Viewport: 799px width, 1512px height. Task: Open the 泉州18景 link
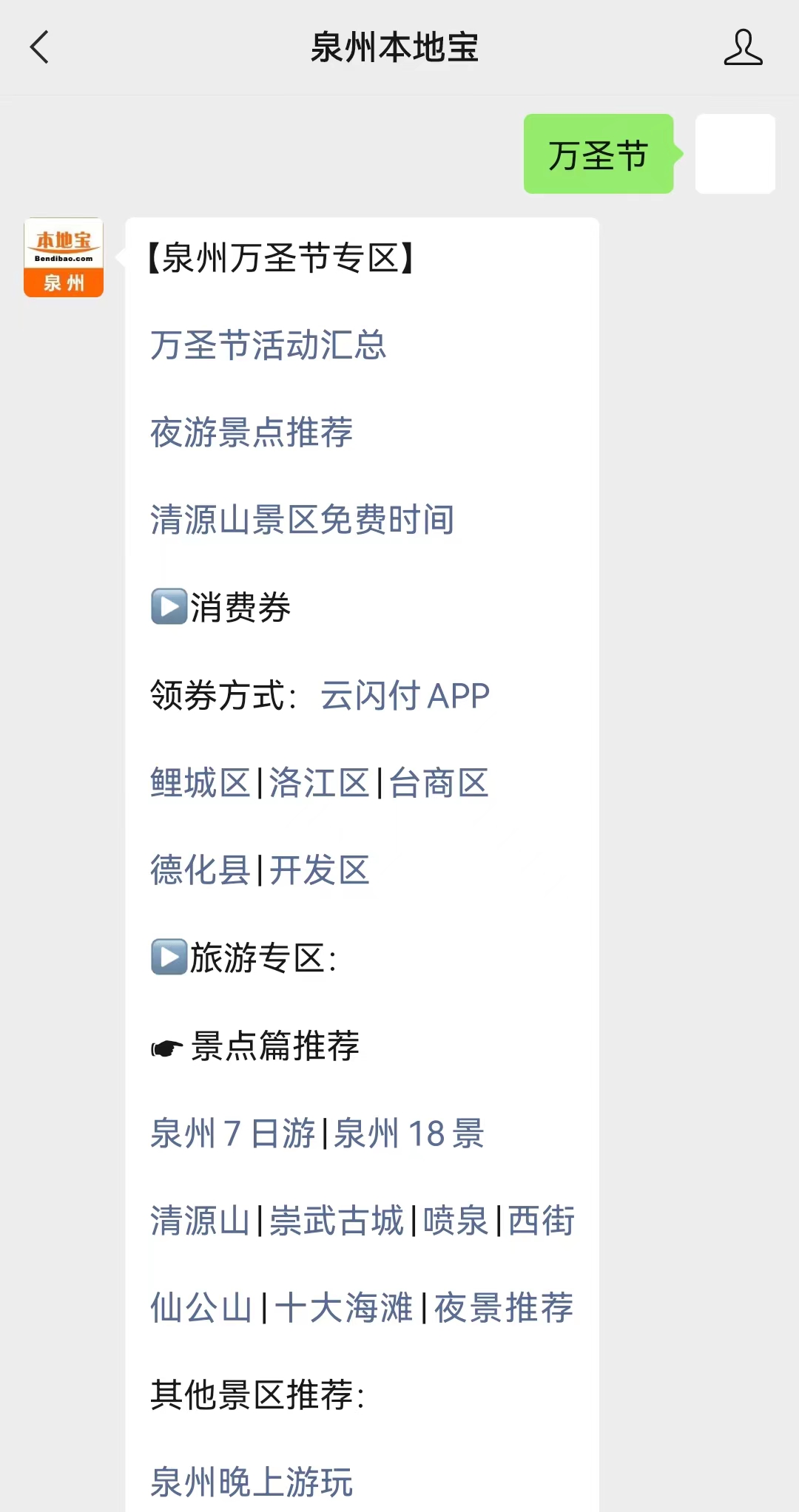(x=409, y=1133)
